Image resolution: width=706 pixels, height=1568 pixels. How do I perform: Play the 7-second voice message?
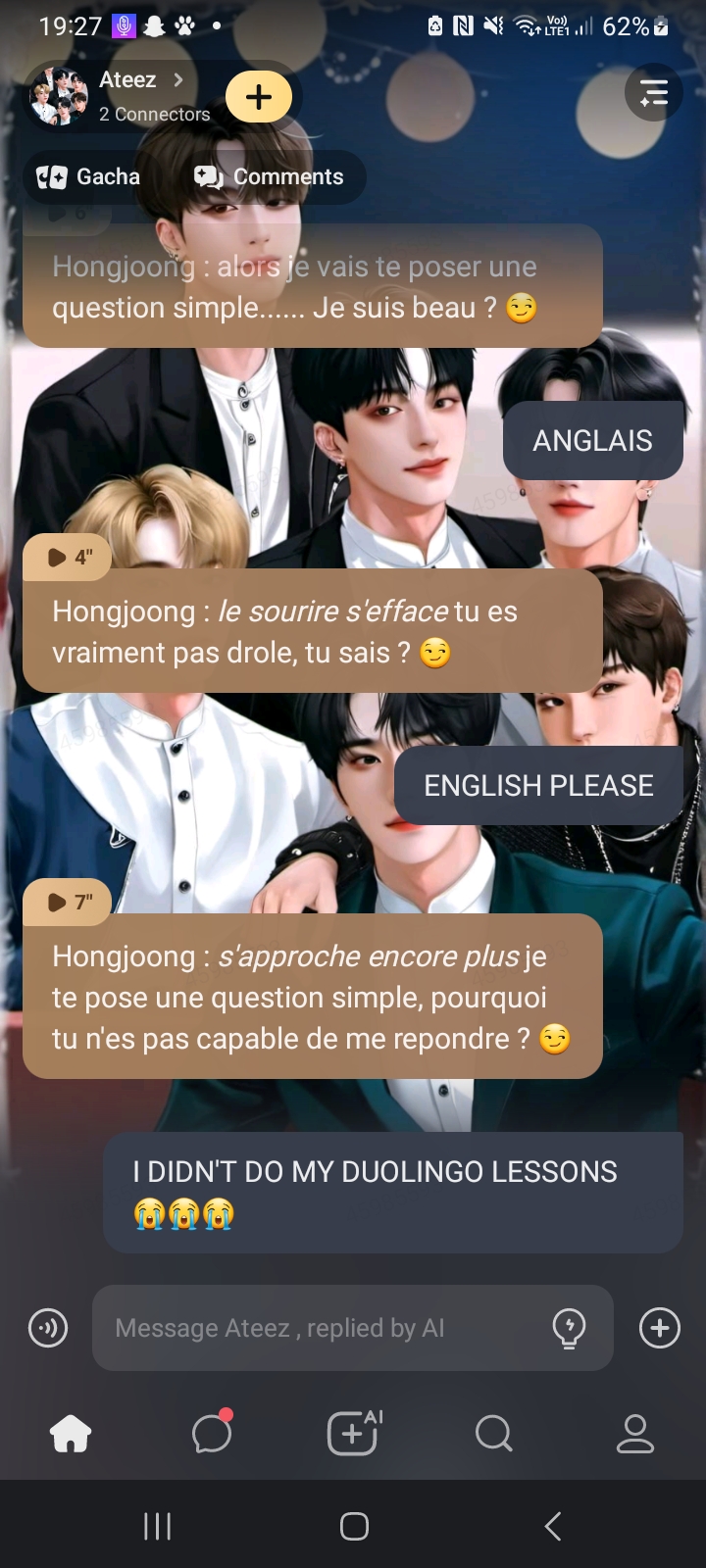click(68, 903)
